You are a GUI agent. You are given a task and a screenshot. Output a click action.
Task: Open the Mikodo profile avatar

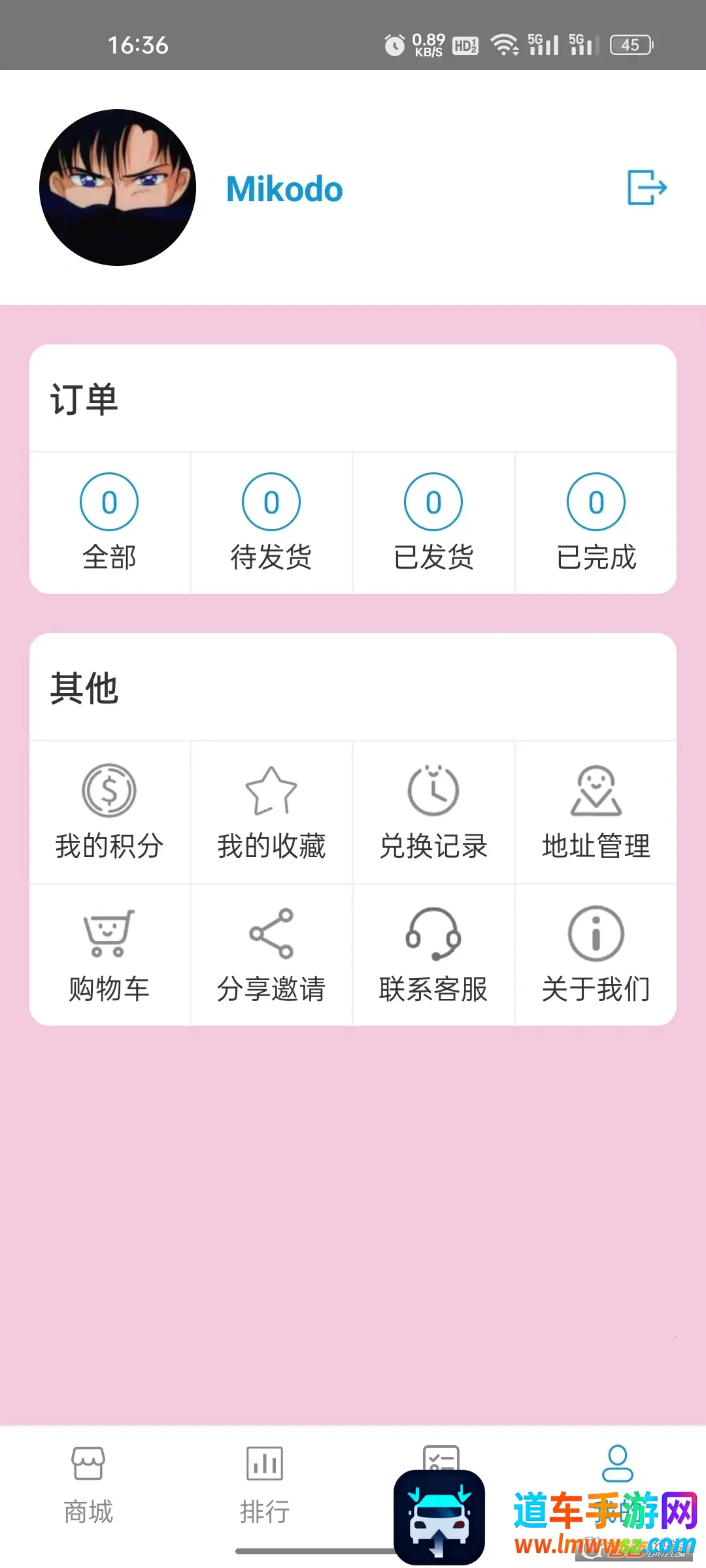(x=118, y=188)
